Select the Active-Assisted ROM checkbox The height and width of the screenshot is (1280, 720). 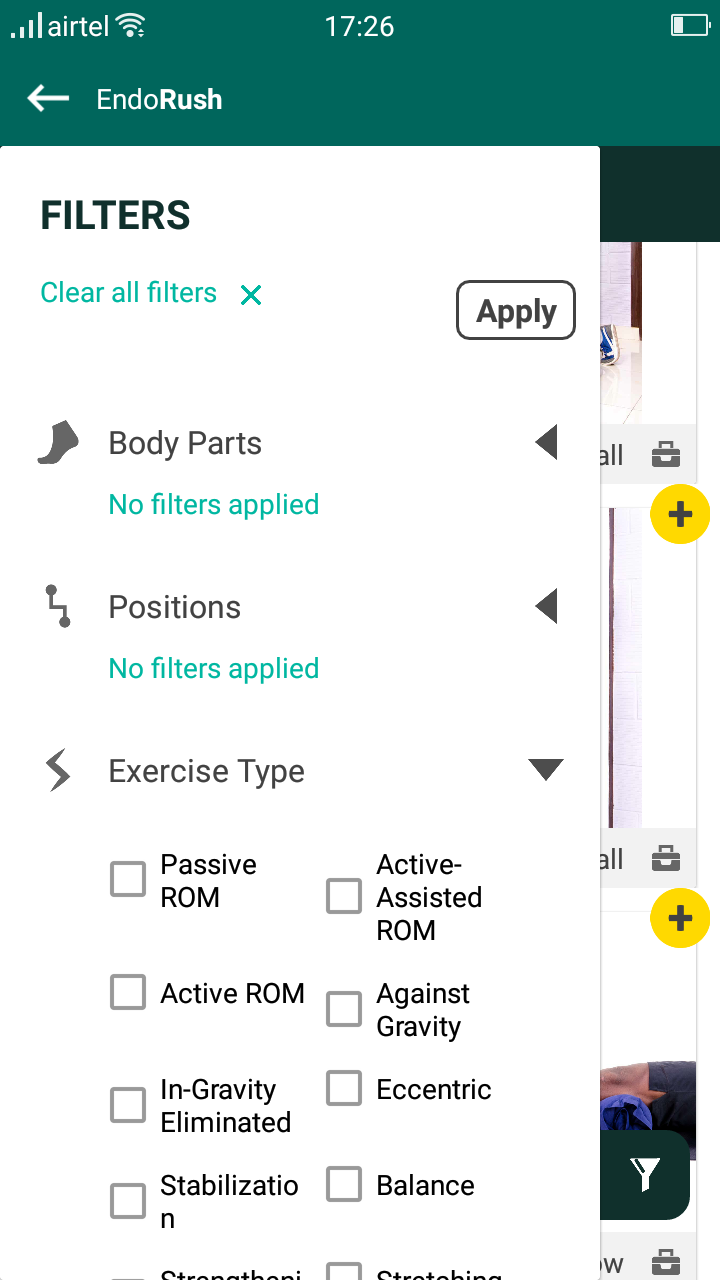tap(344, 896)
